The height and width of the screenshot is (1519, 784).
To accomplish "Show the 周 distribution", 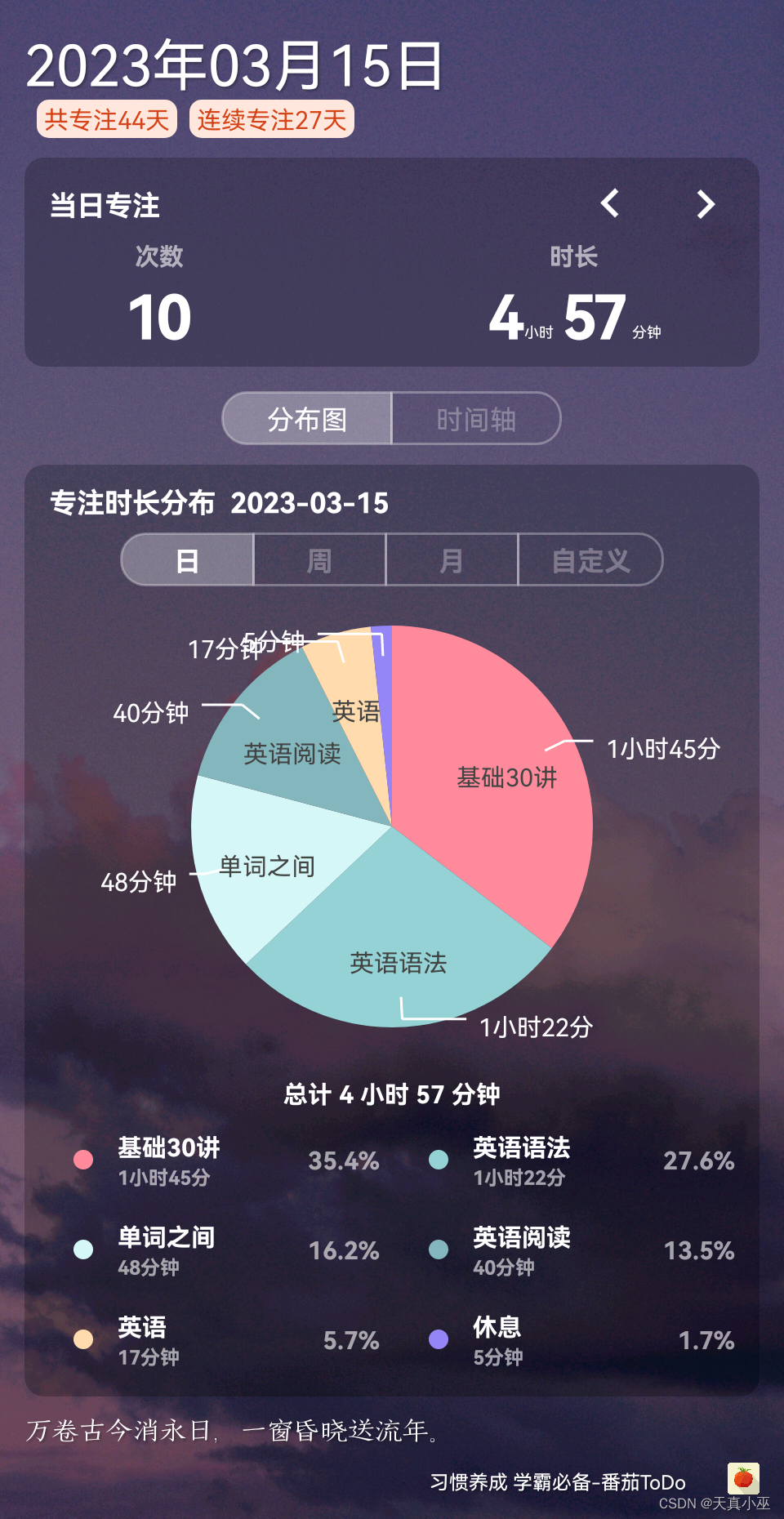I will 319,560.
